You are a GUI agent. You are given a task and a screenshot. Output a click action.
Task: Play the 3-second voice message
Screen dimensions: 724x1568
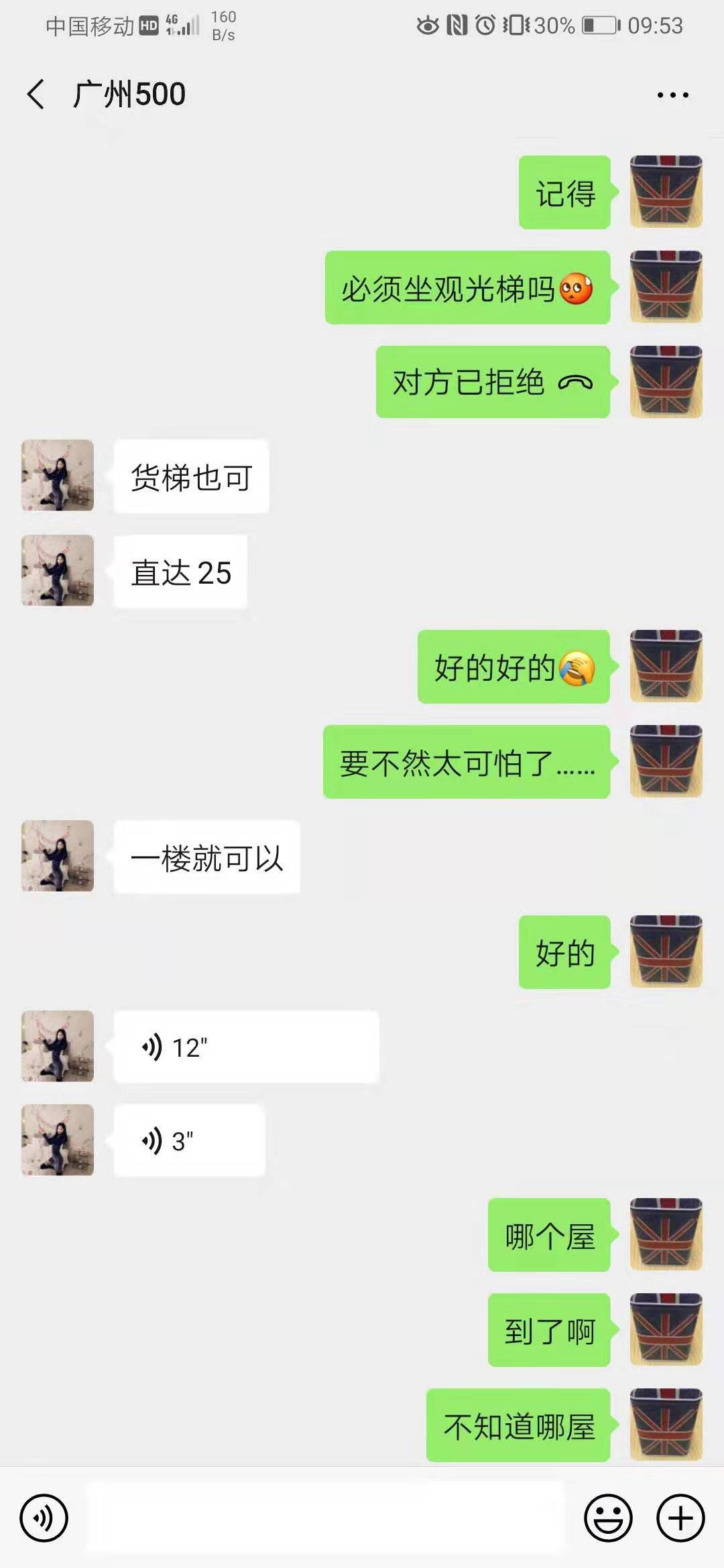[189, 1140]
